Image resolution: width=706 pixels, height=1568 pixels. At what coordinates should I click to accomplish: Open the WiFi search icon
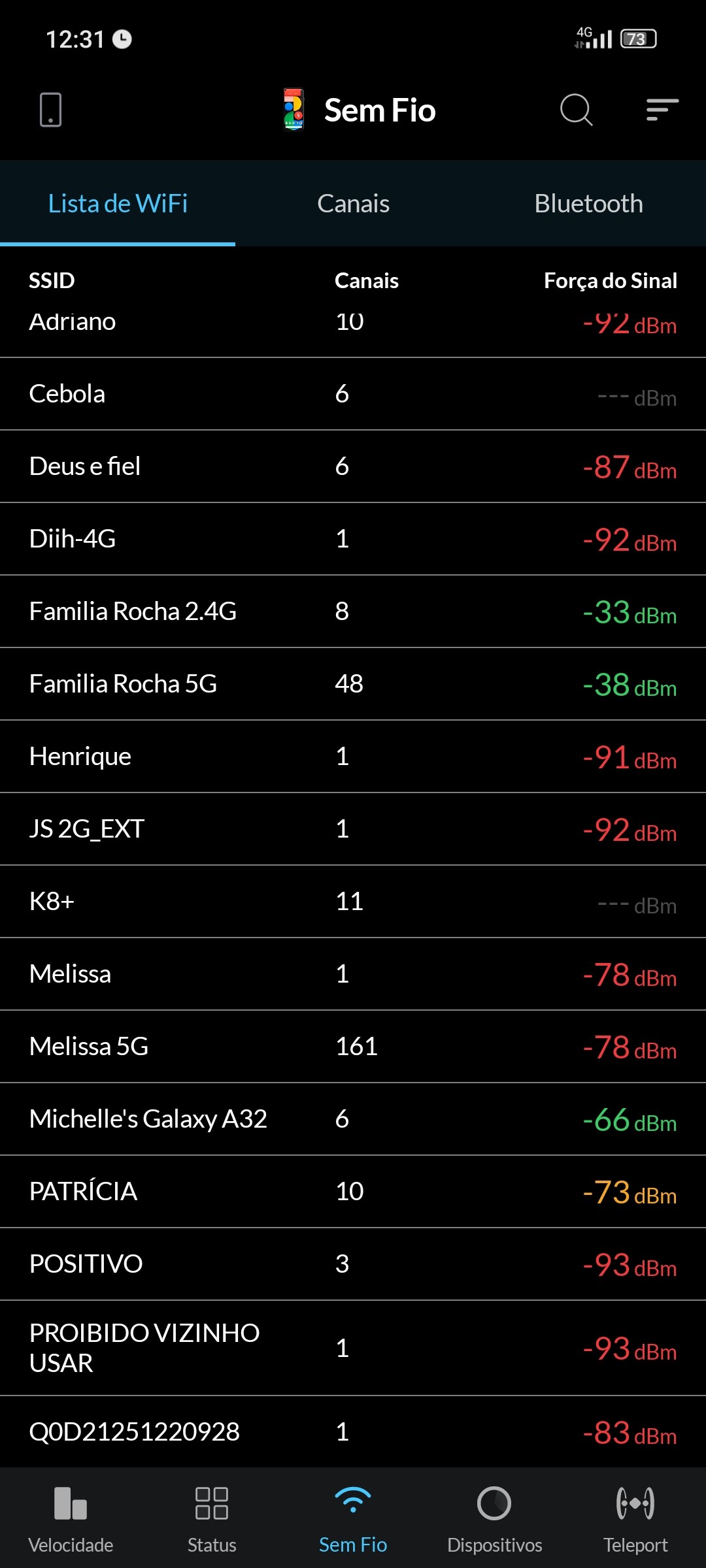click(576, 110)
